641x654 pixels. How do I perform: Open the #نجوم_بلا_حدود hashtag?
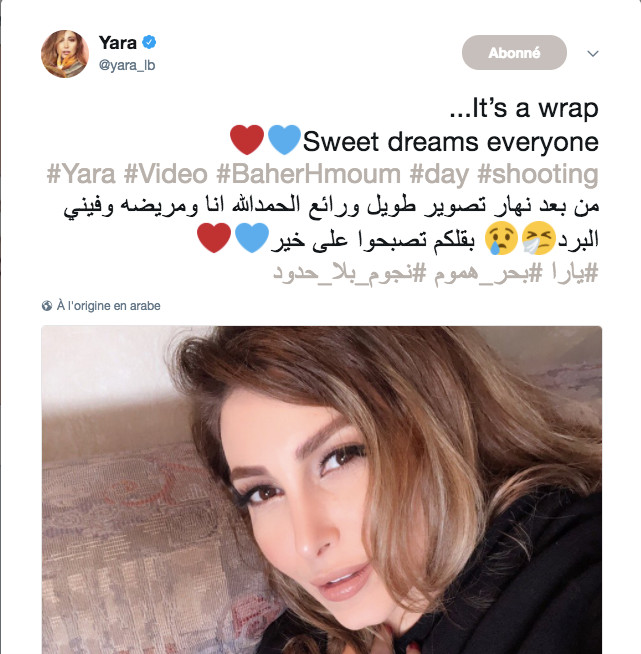click(349, 274)
